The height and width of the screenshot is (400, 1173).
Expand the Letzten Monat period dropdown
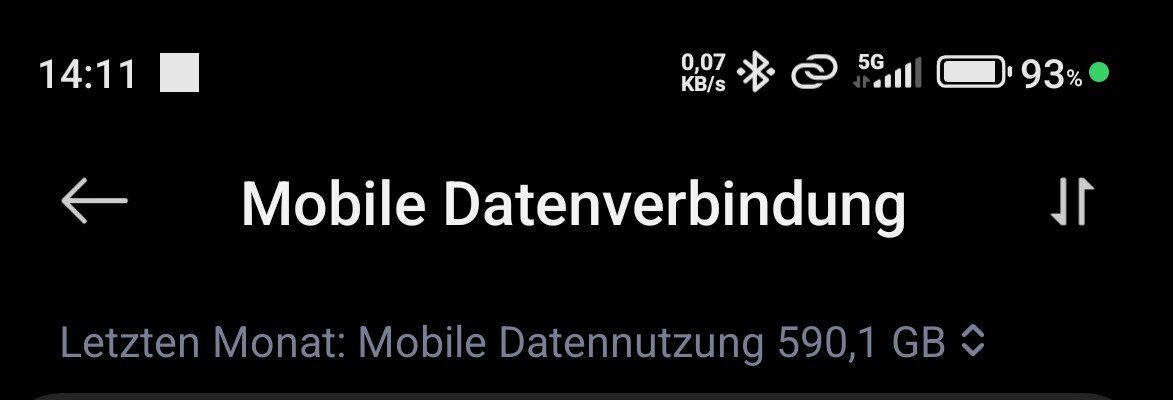971,342
